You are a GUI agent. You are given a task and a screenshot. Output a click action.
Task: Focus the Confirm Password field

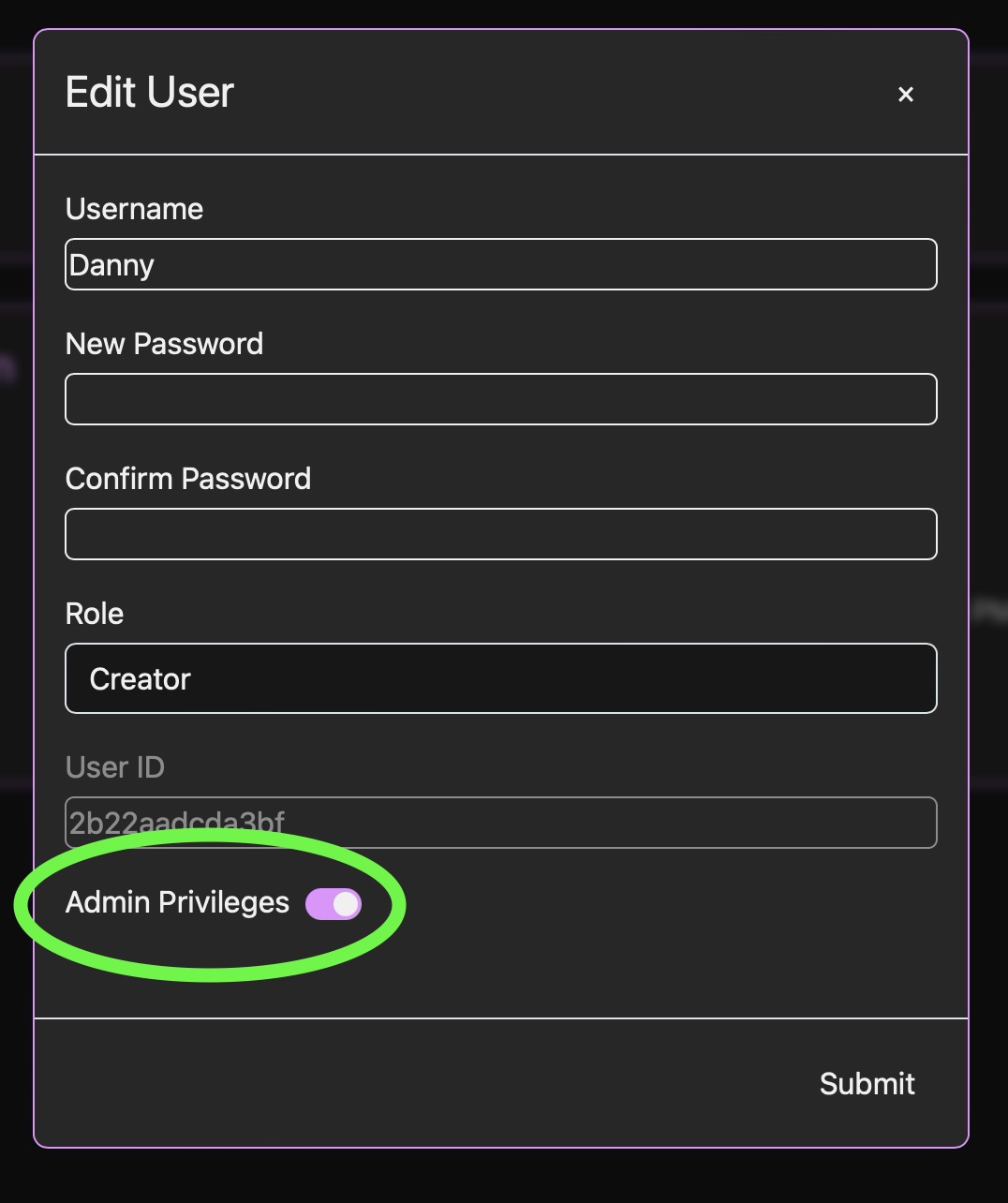coord(500,534)
